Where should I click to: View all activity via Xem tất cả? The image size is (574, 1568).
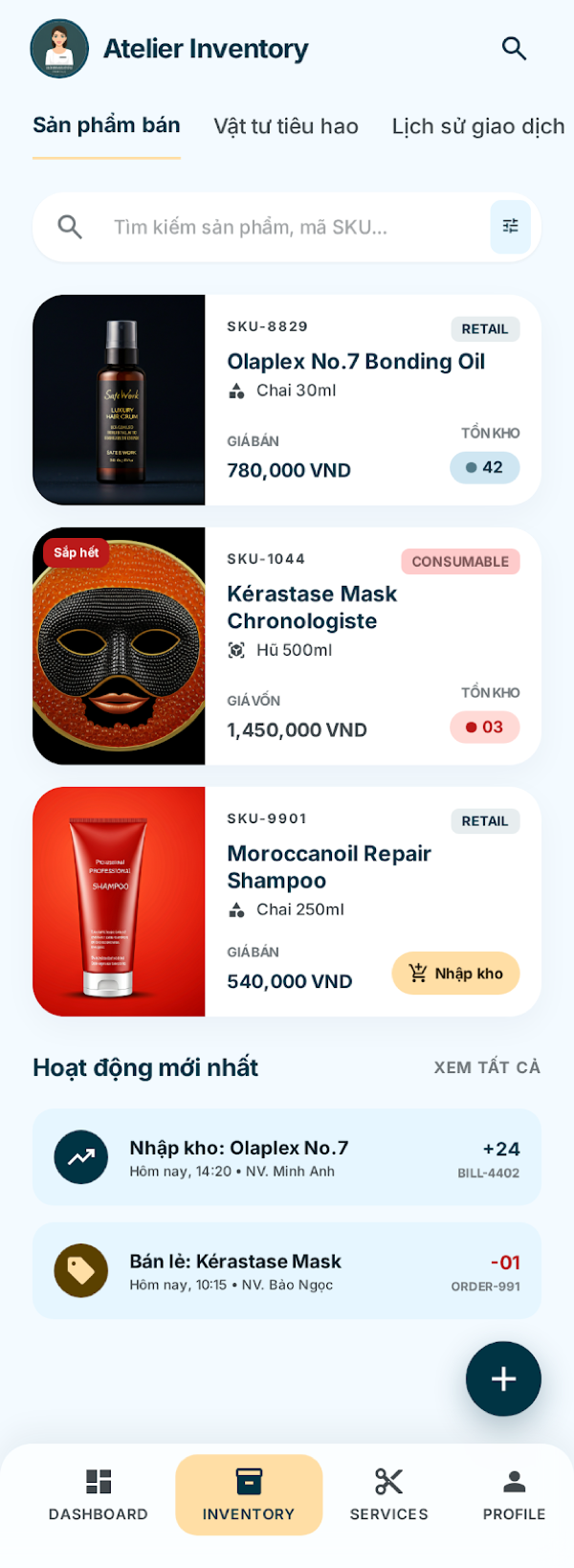click(487, 1067)
